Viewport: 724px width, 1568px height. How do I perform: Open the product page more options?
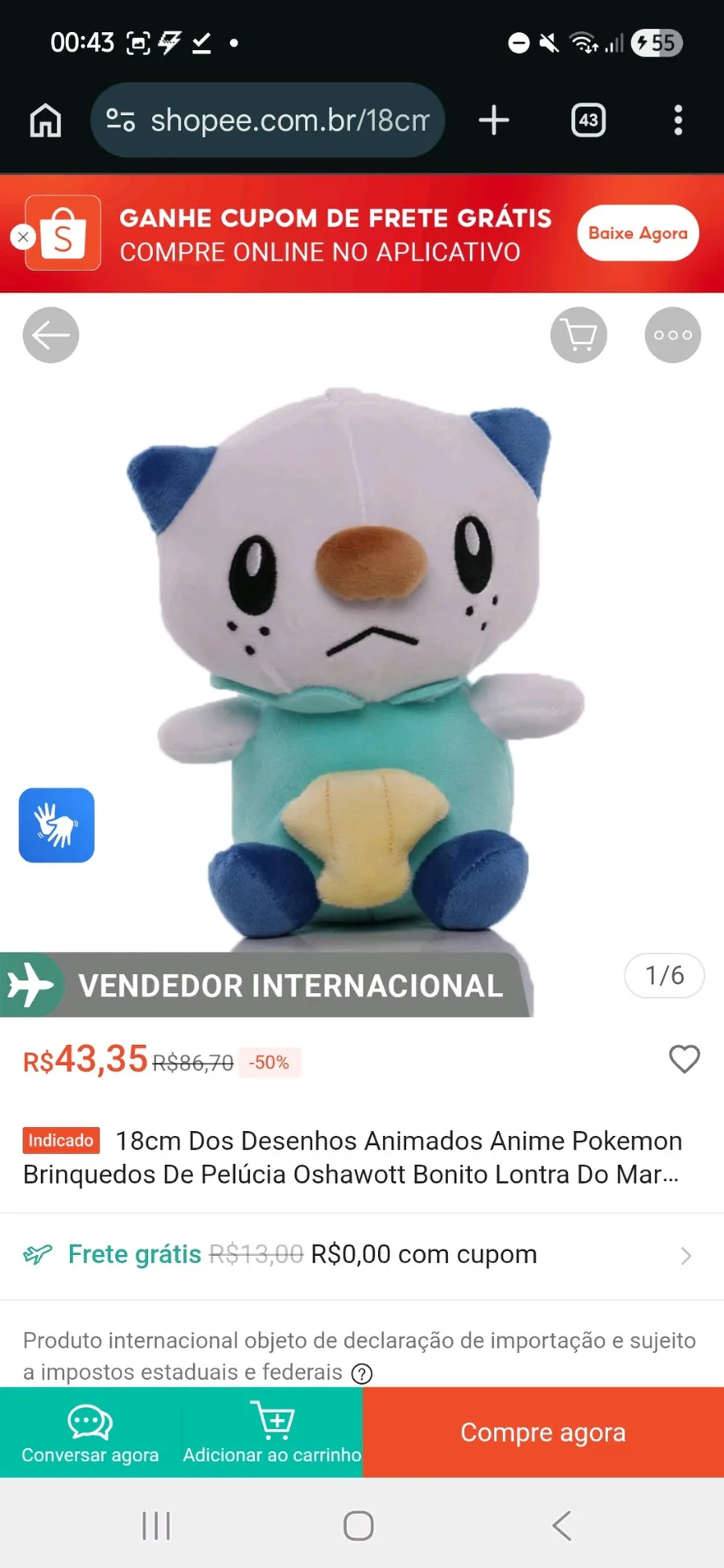click(x=673, y=335)
